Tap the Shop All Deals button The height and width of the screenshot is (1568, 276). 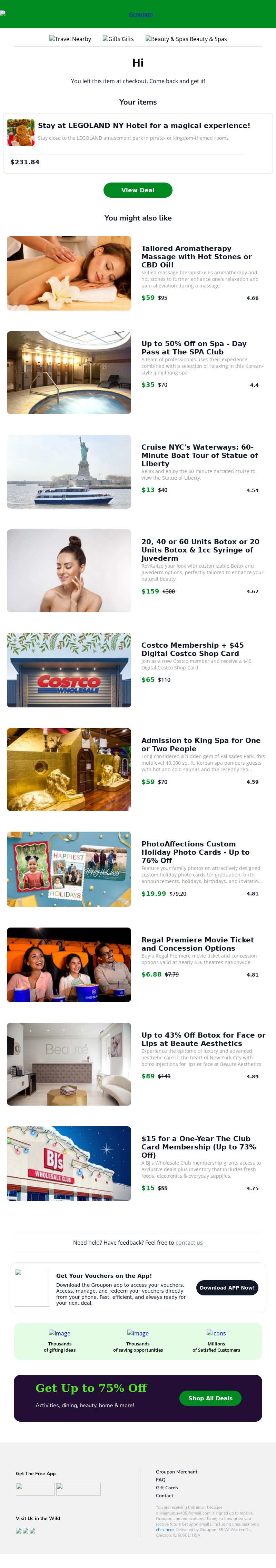tap(210, 1398)
